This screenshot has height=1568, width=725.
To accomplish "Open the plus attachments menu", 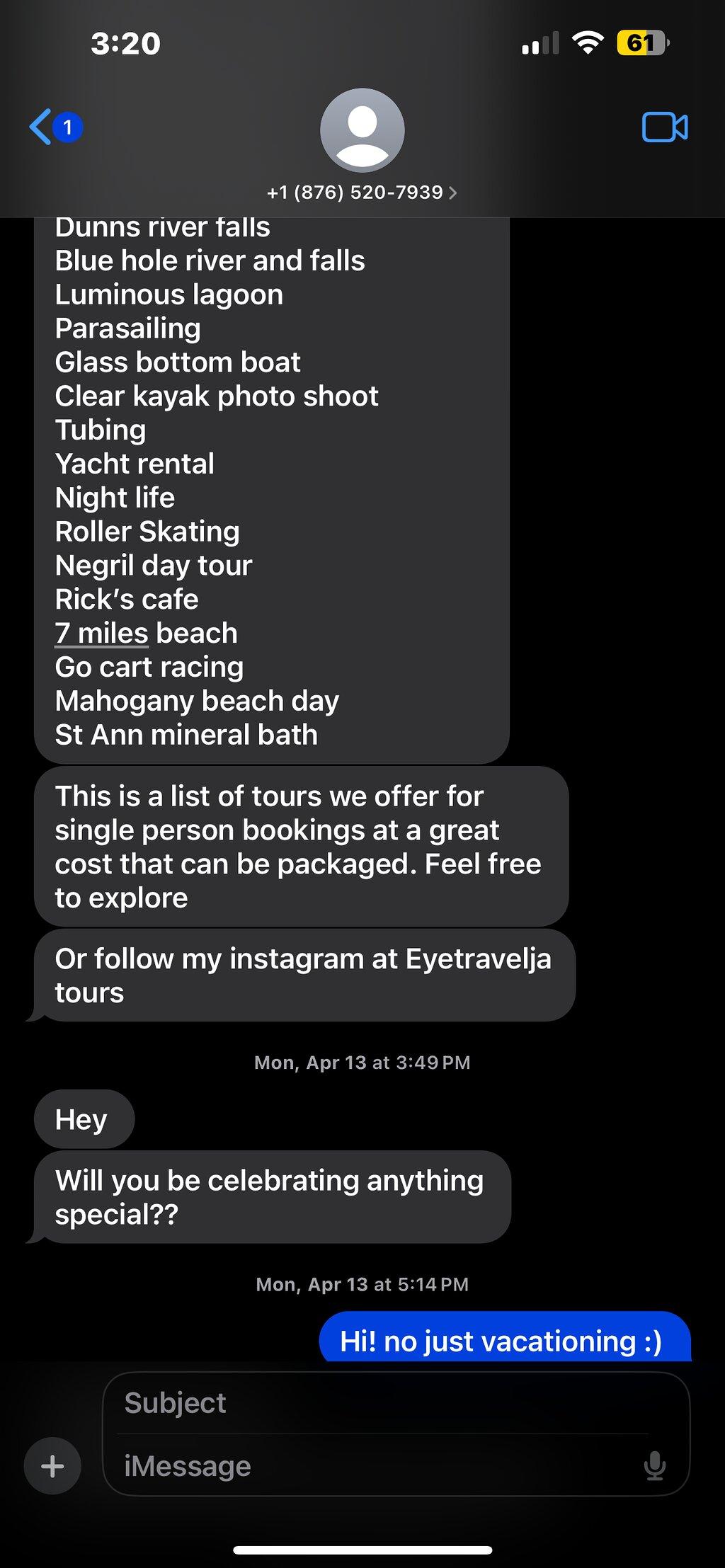I will (x=52, y=1466).
